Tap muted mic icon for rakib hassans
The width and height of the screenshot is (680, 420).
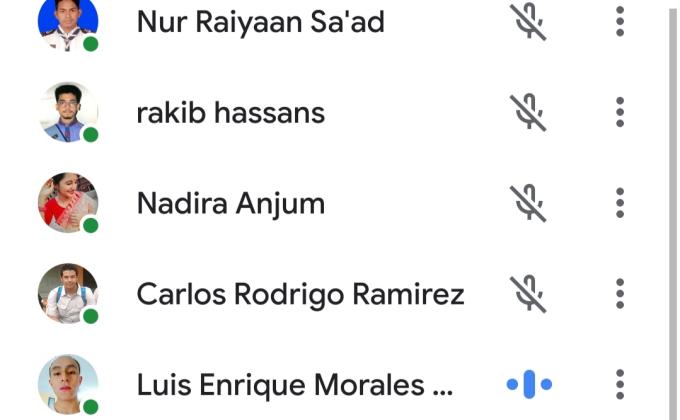point(528,112)
